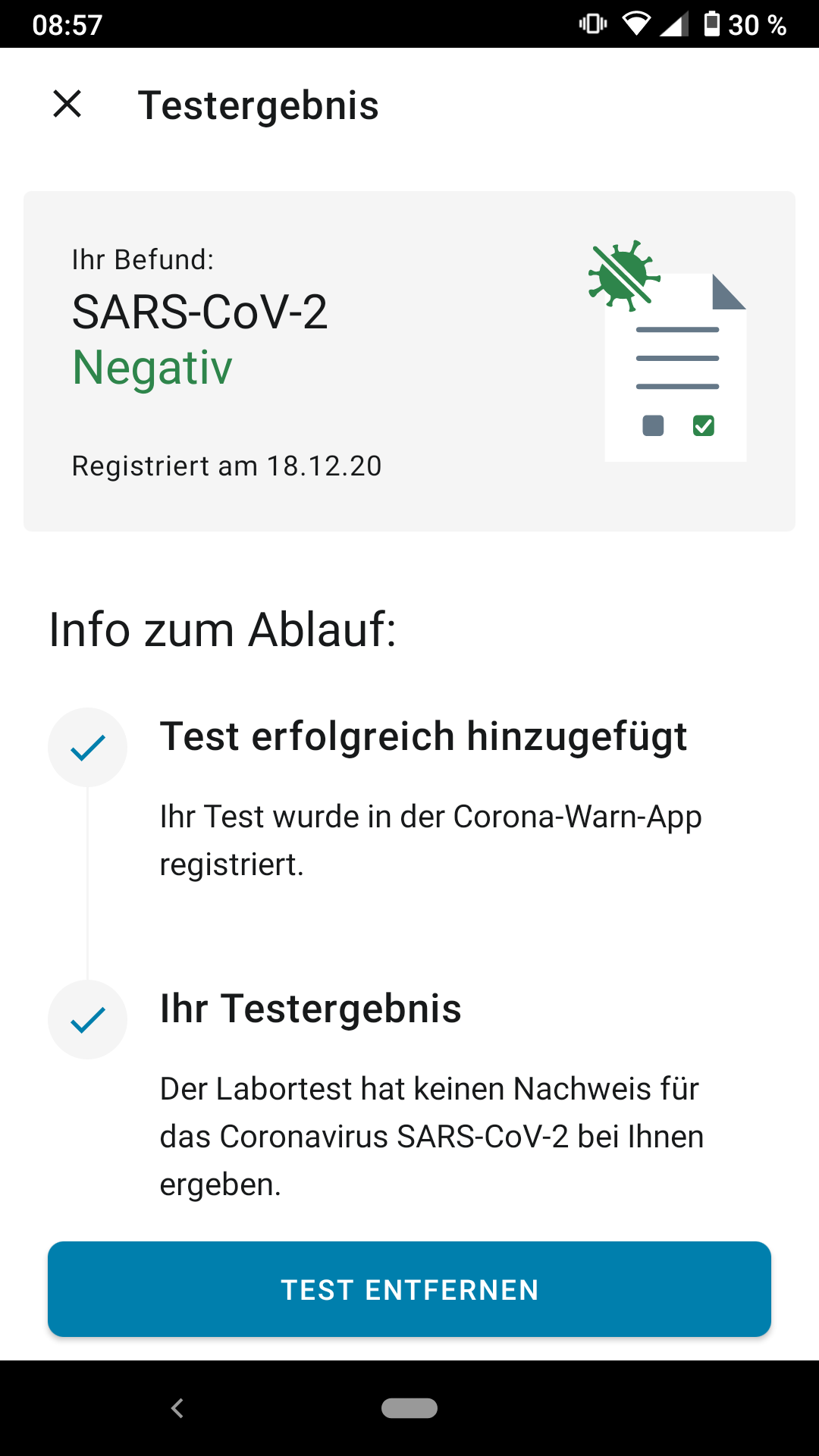
Task: Go back with the system back arrow
Action: pyautogui.click(x=177, y=1408)
